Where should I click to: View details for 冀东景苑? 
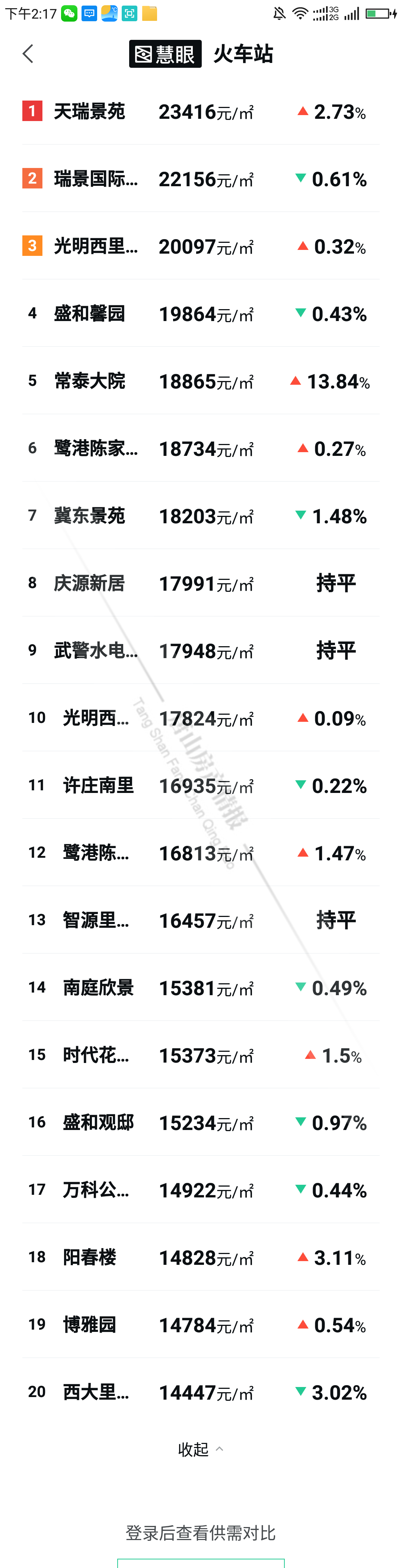click(x=89, y=515)
